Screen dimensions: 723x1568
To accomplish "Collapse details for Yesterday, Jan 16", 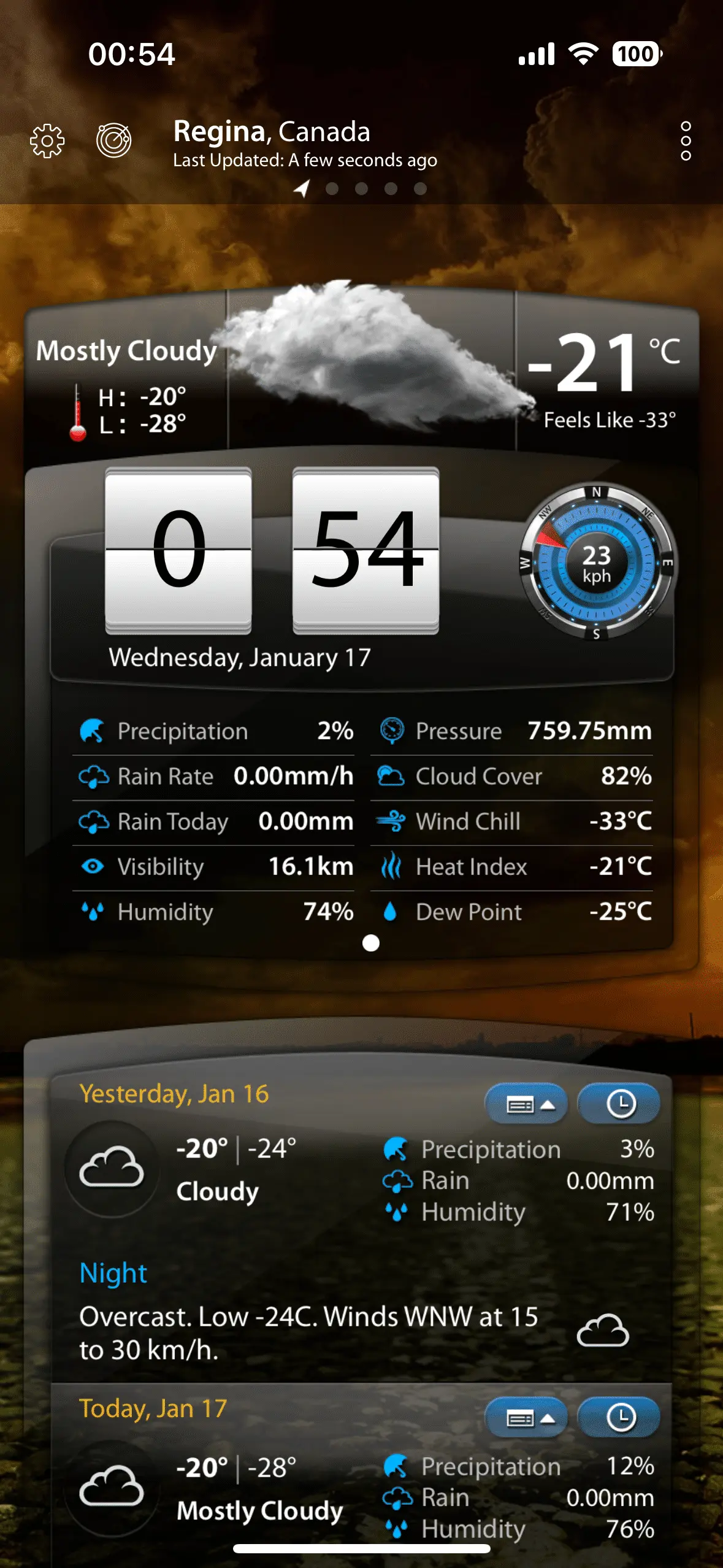I will [526, 1104].
